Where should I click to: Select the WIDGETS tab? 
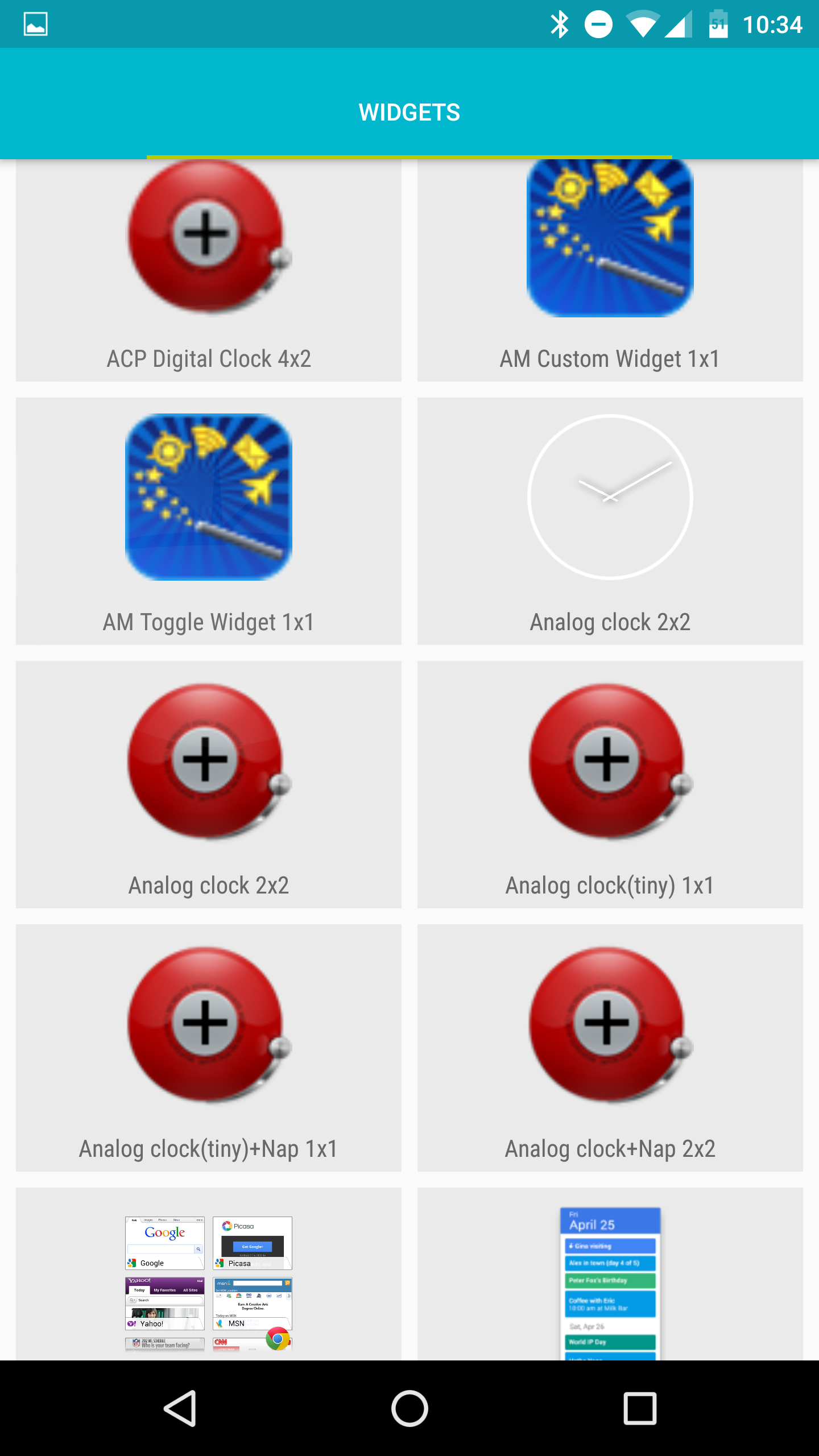pos(409,112)
